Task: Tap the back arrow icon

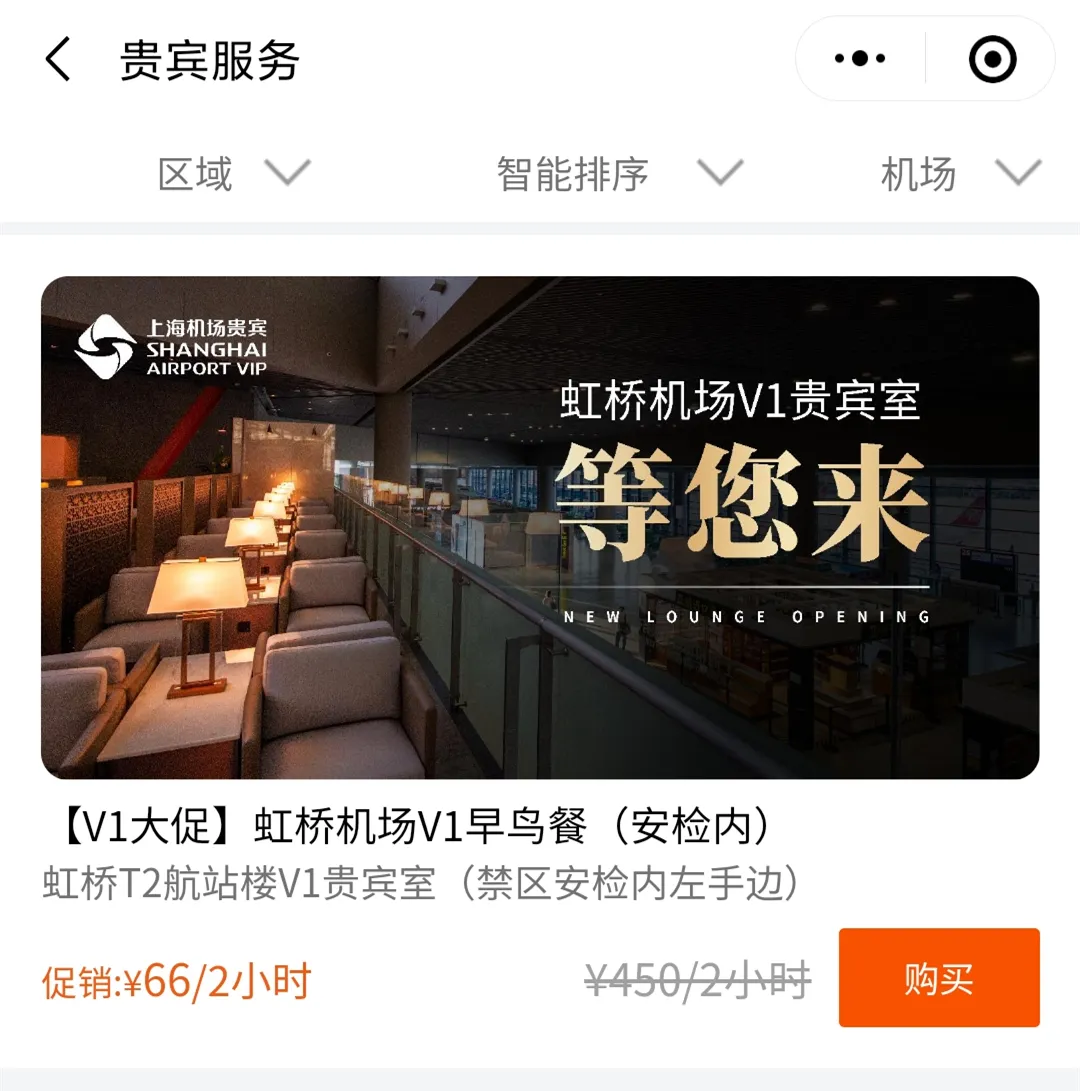Action: tap(59, 60)
